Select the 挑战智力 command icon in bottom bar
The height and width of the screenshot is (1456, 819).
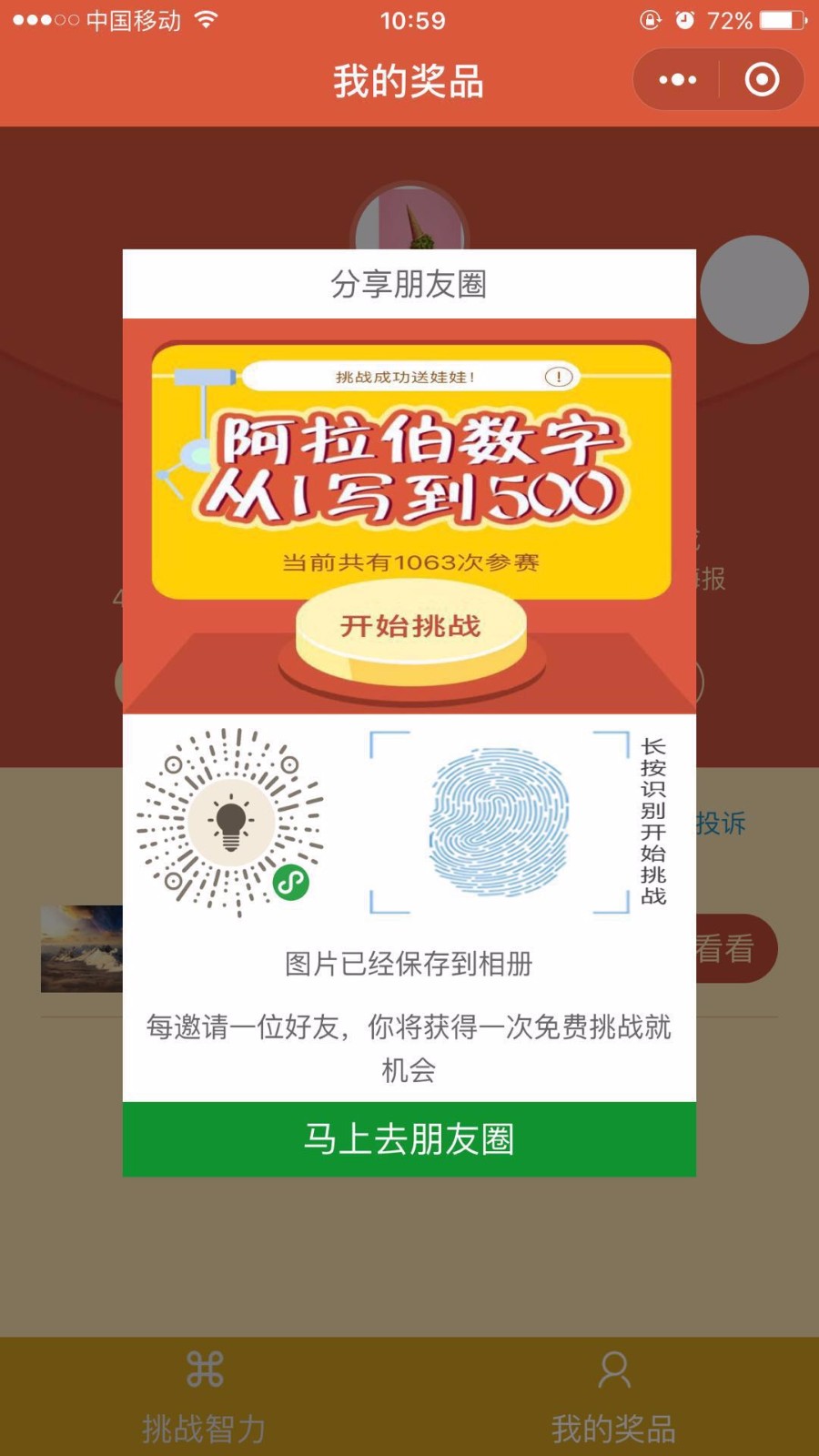click(x=203, y=1370)
